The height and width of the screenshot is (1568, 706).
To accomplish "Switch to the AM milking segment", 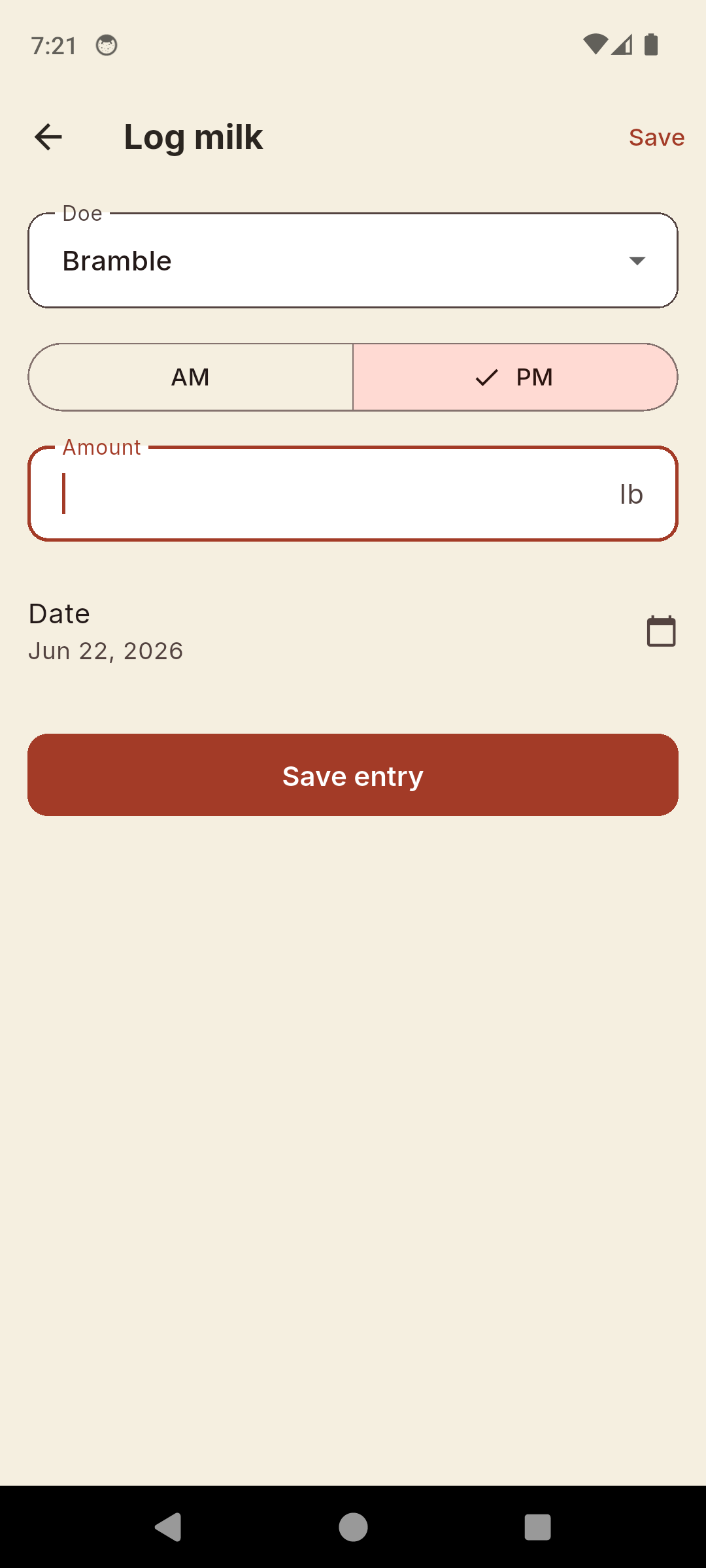I will (x=190, y=377).
